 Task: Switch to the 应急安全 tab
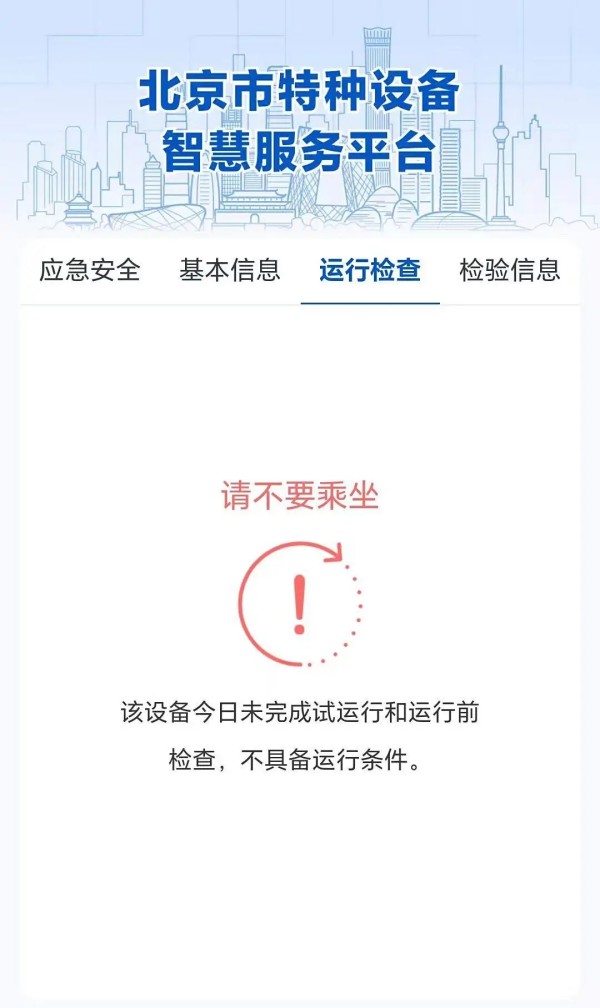point(90,270)
